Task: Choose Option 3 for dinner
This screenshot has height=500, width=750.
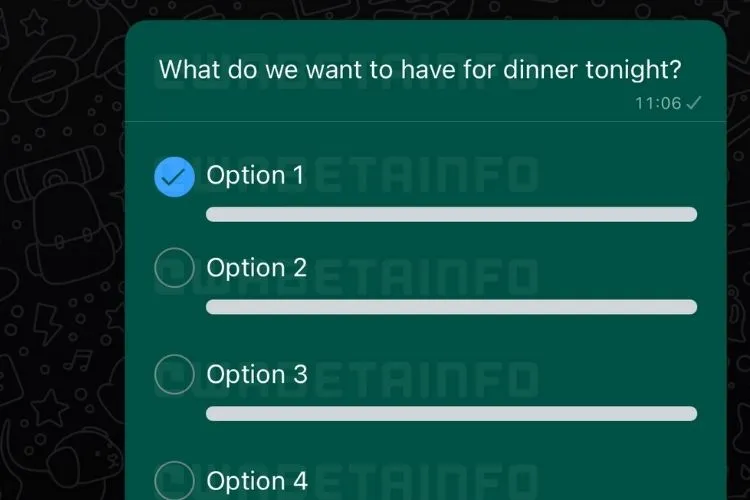Action: (174, 374)
